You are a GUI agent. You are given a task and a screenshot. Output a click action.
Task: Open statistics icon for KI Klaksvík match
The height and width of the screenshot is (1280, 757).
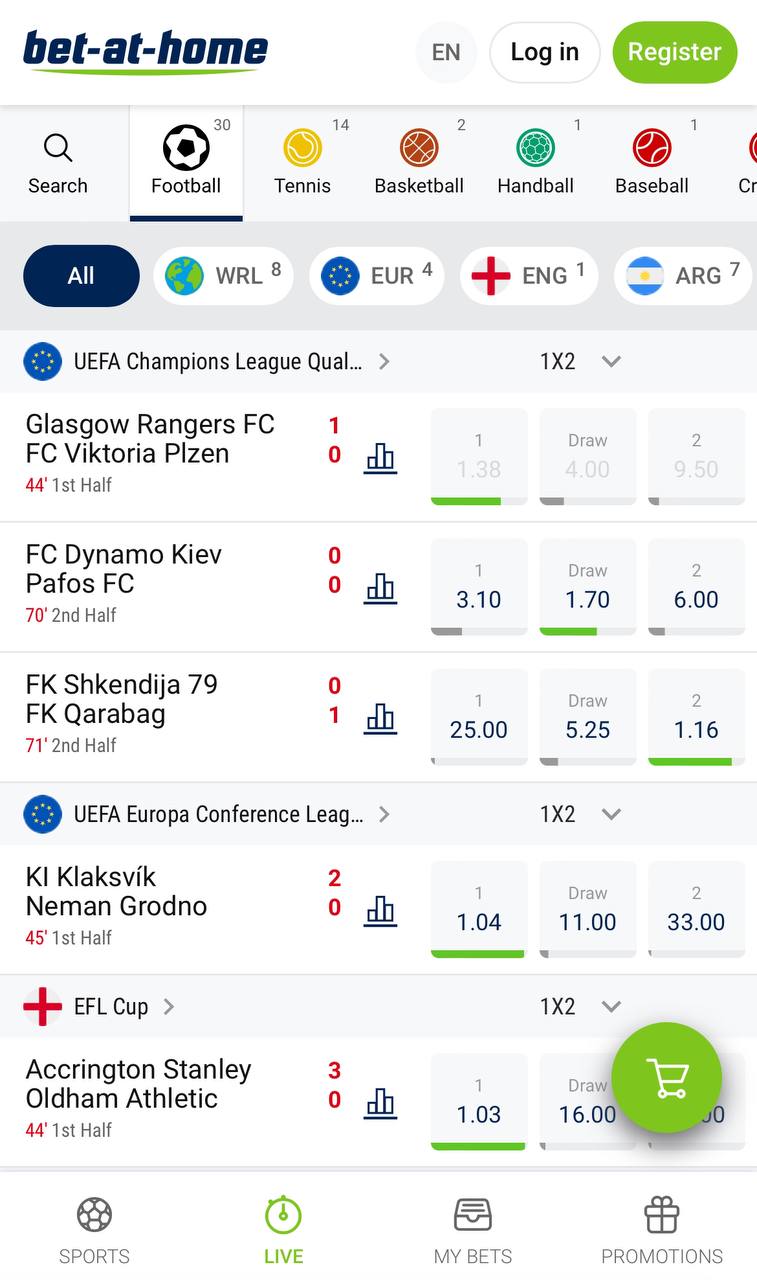click(x=380, y=910)
